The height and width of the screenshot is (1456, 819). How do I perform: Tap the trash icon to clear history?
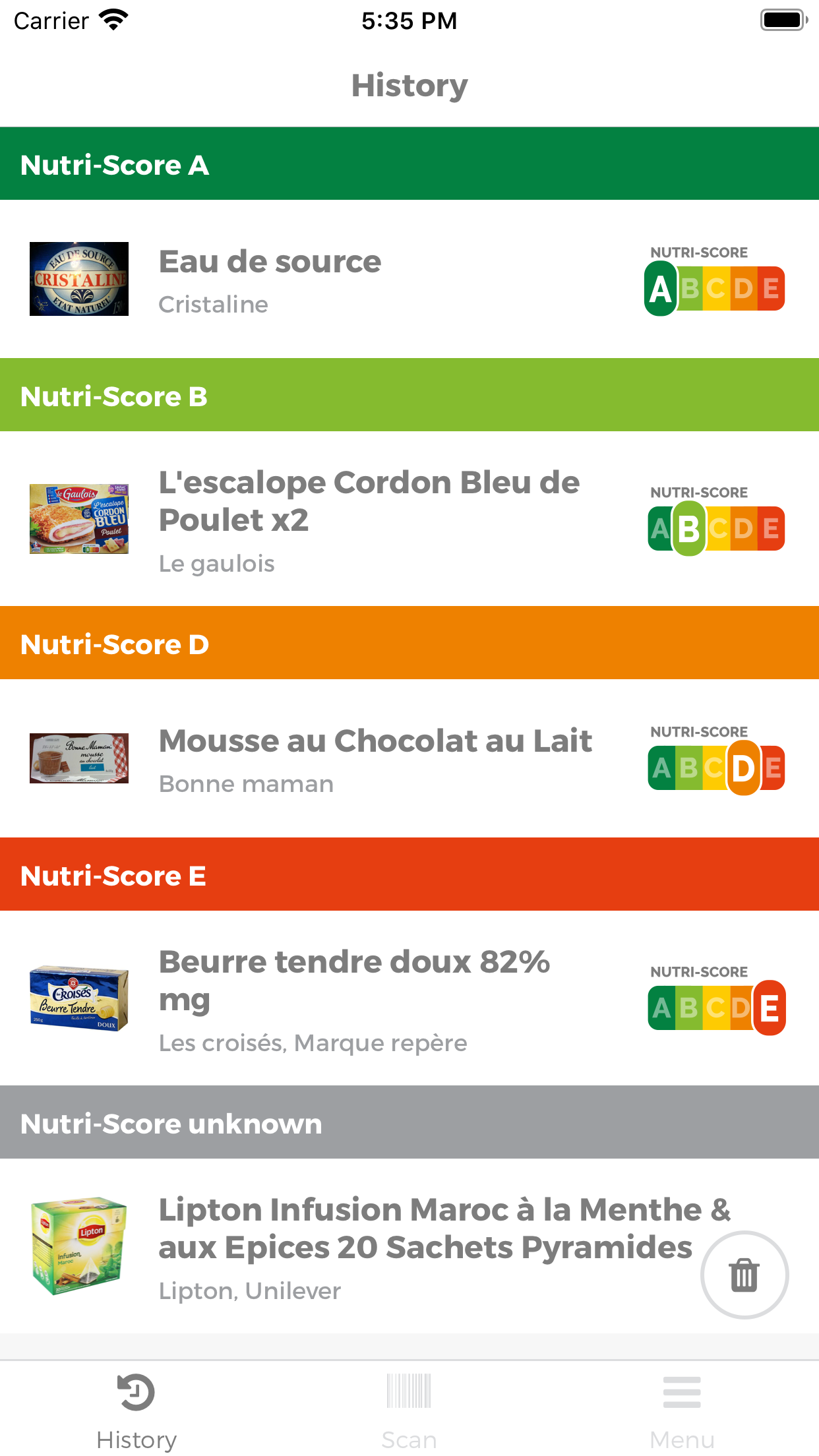744,1274
